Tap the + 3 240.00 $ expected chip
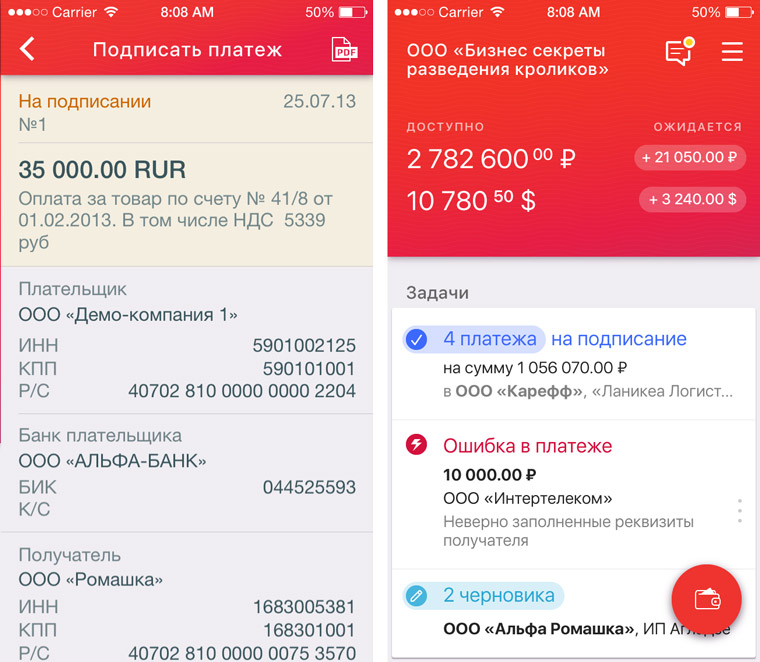 (x=692, y=199)
